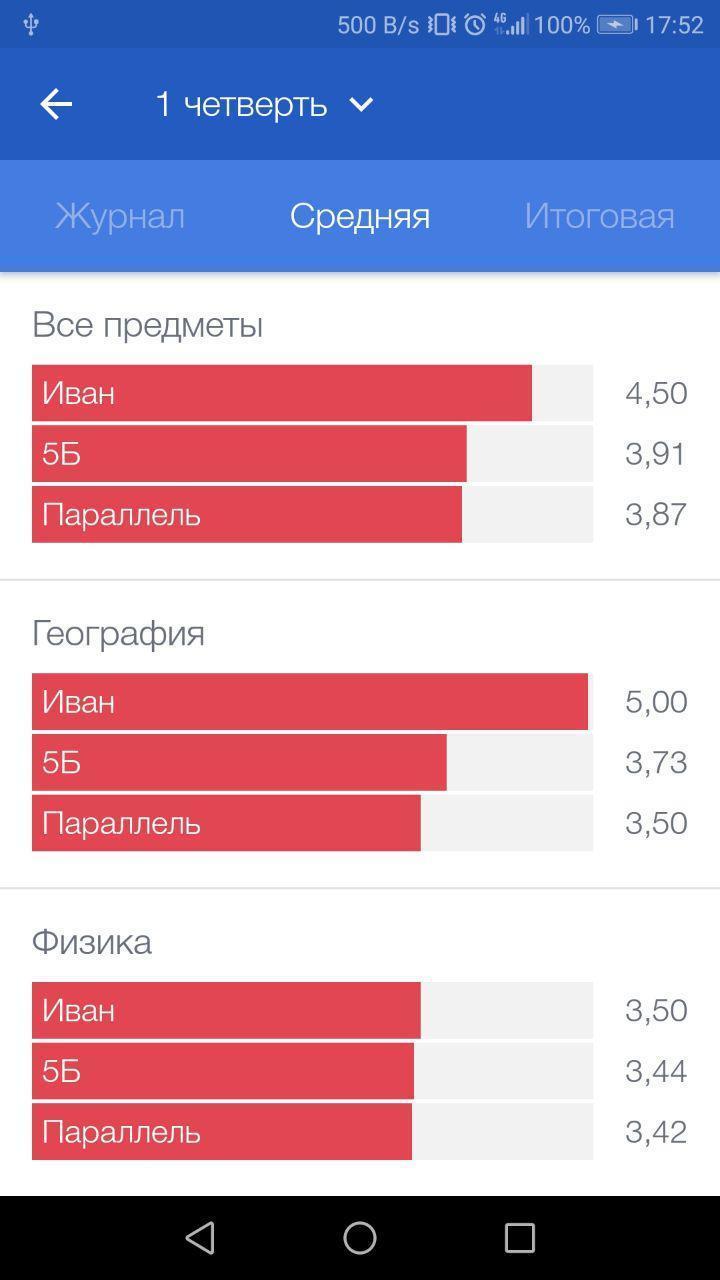Tap the vibrate mode icon in status bar
This screenshot has height=1280, width=720.
click(440, 23)
